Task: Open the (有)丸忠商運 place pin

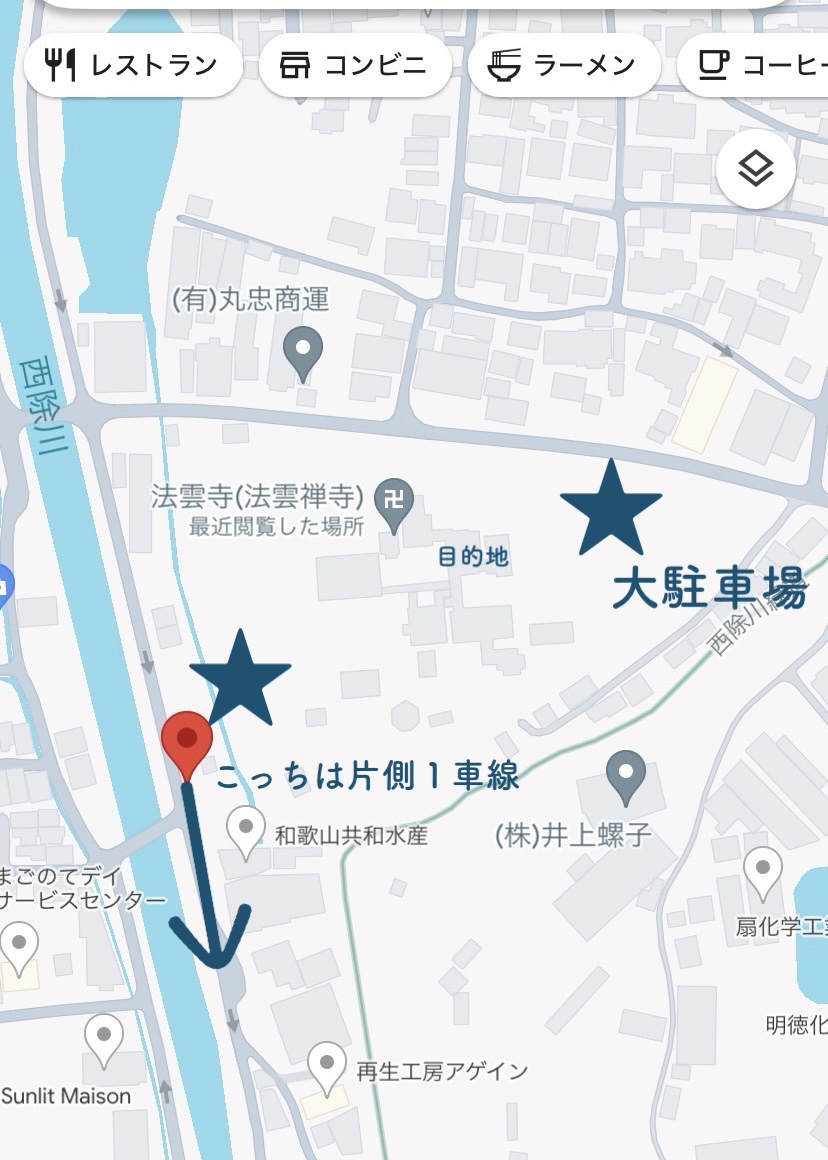Action: [x=303, y=352]
